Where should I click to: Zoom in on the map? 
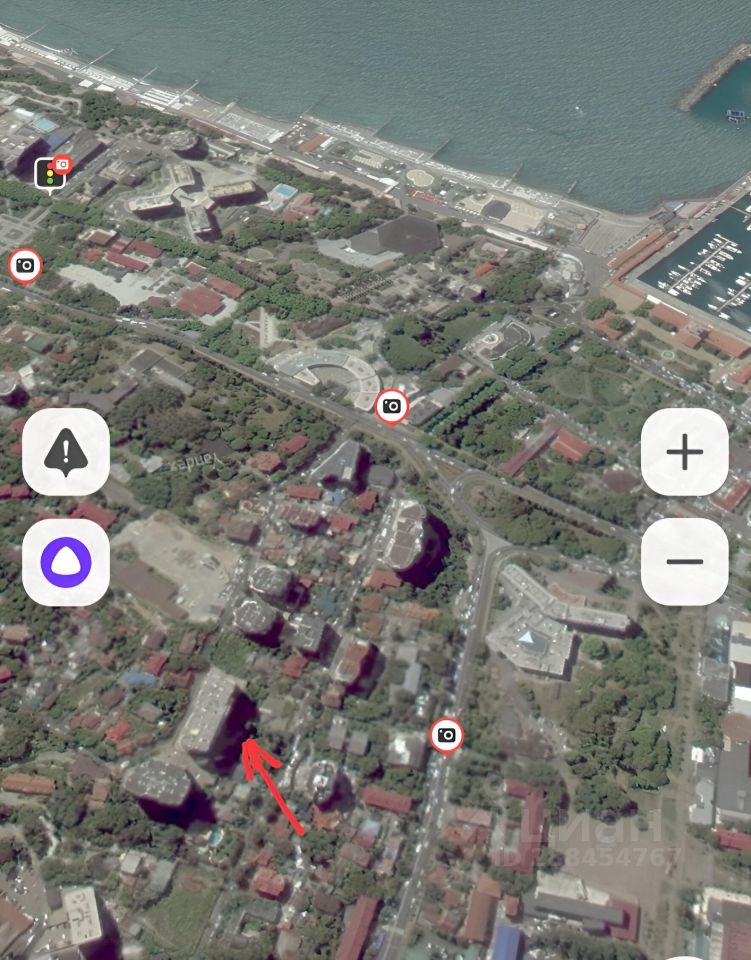coord(684,452)
